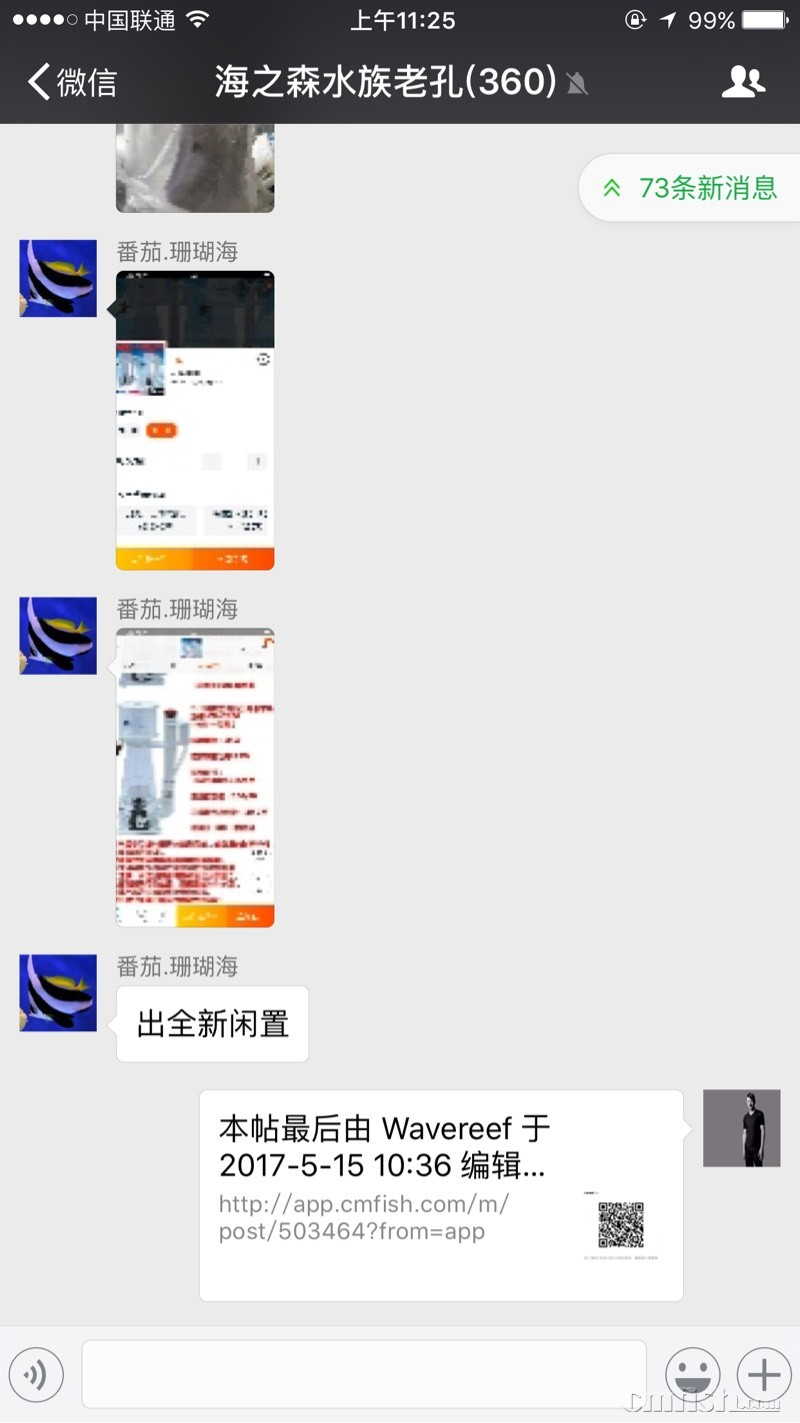View the red-text product detail image
Viewport: 800px width, 1423px height.
coord(195,777)
